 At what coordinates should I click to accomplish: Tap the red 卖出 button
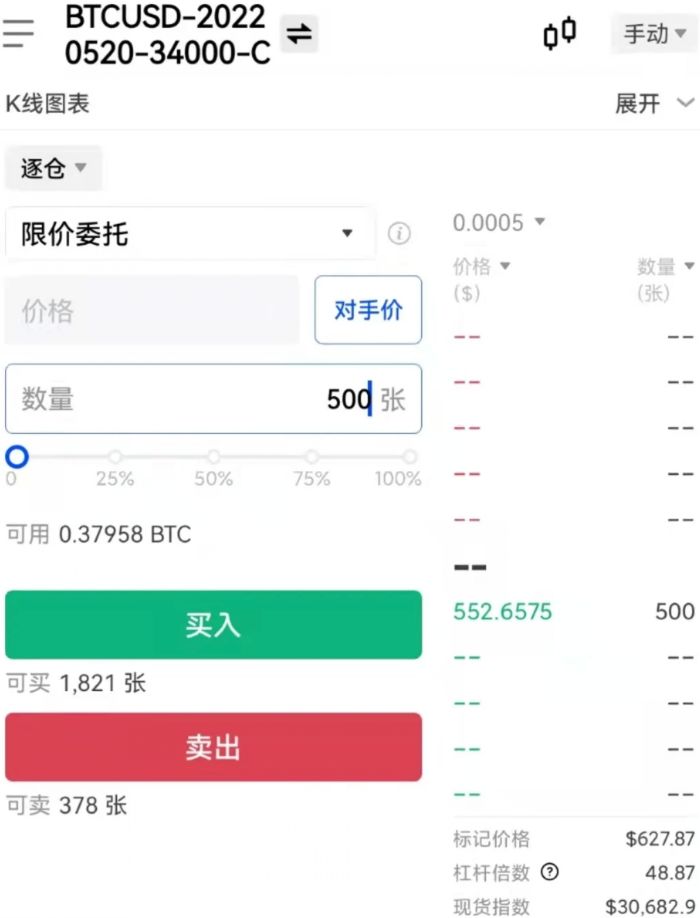[x=213, y=747]
